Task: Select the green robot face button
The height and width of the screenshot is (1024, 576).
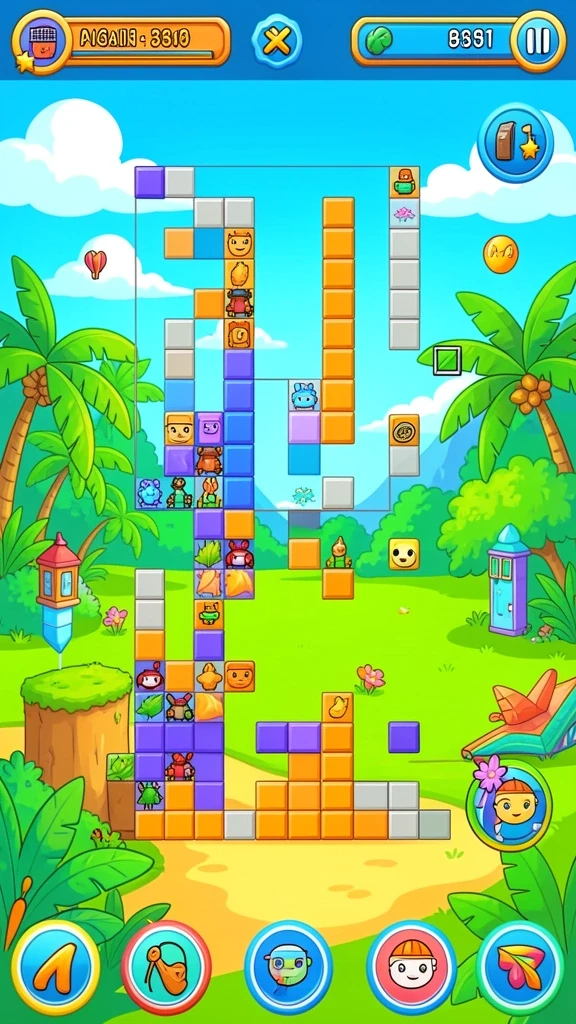Action: click(x=288, y=967)
